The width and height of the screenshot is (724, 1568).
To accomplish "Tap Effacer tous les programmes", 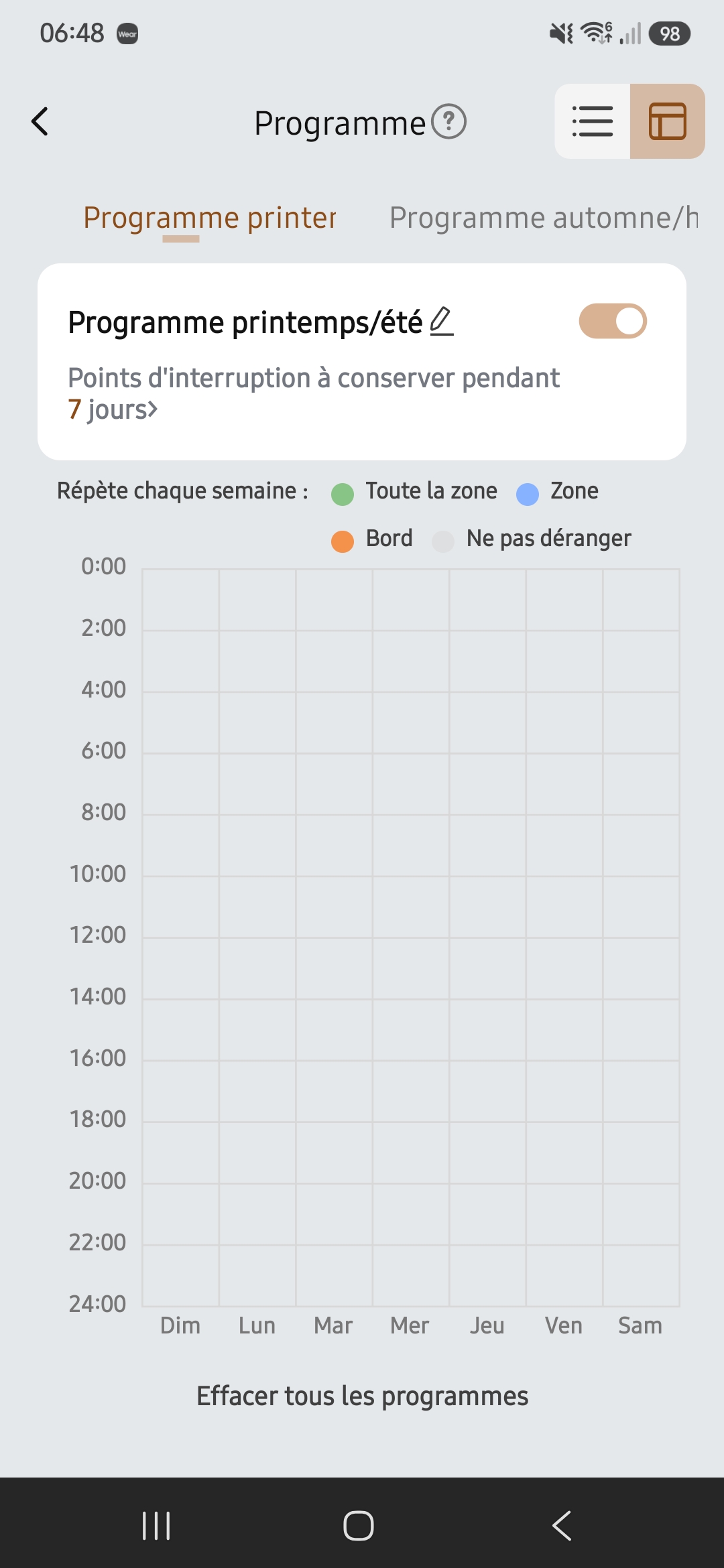I will [362, 1396].
